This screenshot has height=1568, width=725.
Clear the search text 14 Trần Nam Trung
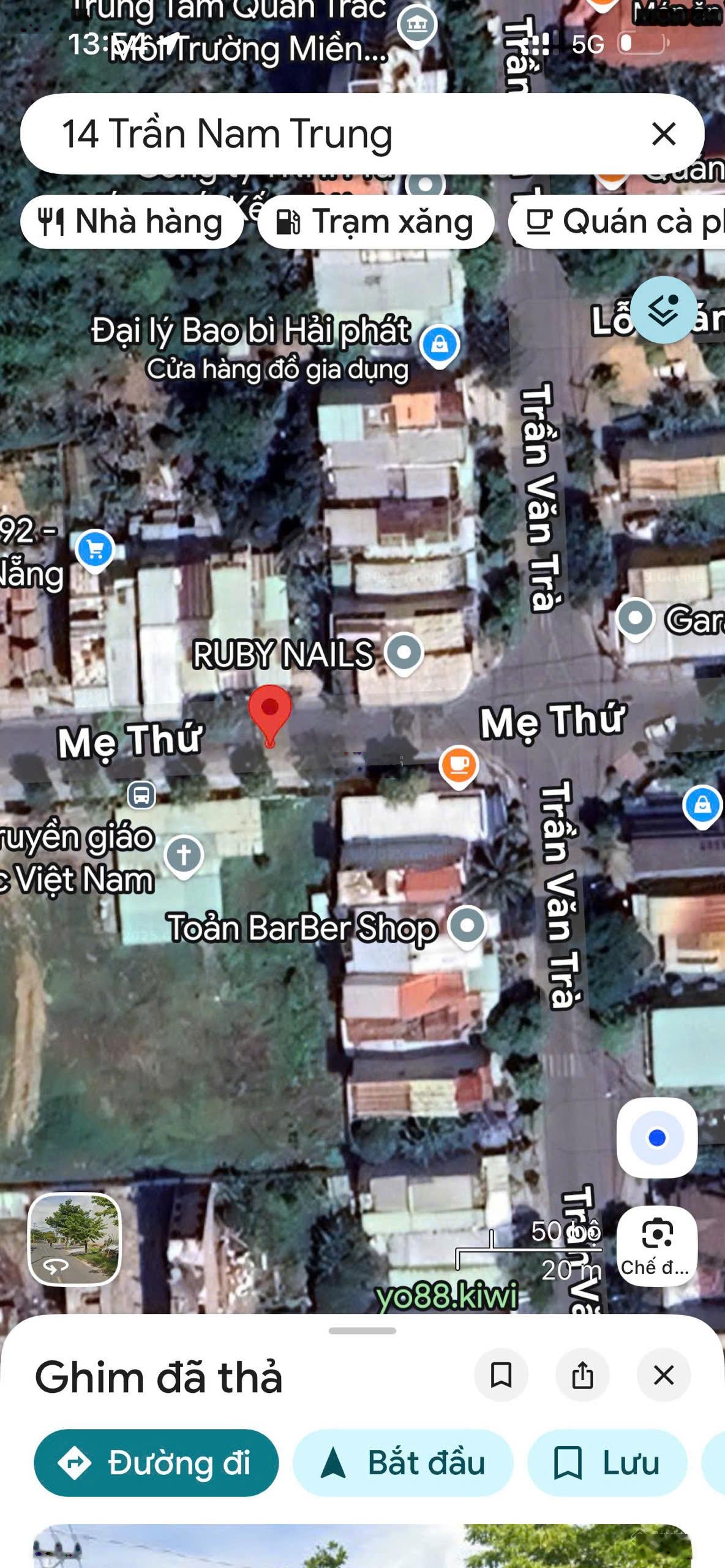(663, 134)
